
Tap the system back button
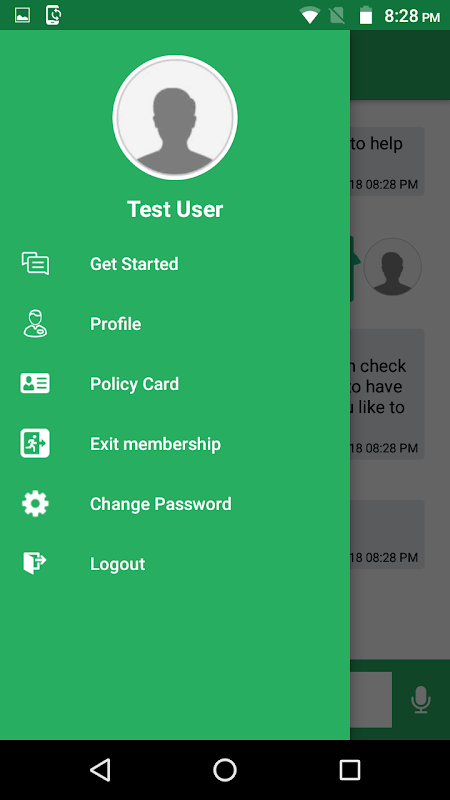point(100,770)
